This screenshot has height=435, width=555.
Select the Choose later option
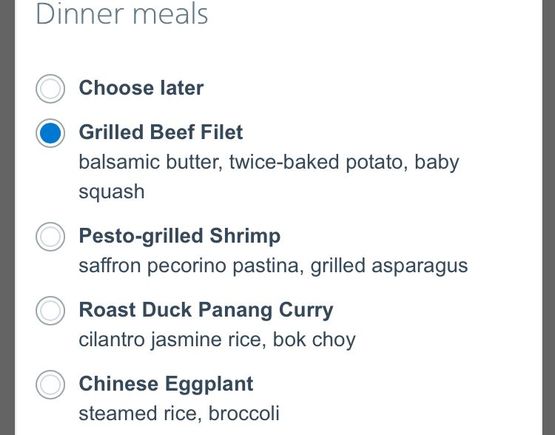coord(50,88)
